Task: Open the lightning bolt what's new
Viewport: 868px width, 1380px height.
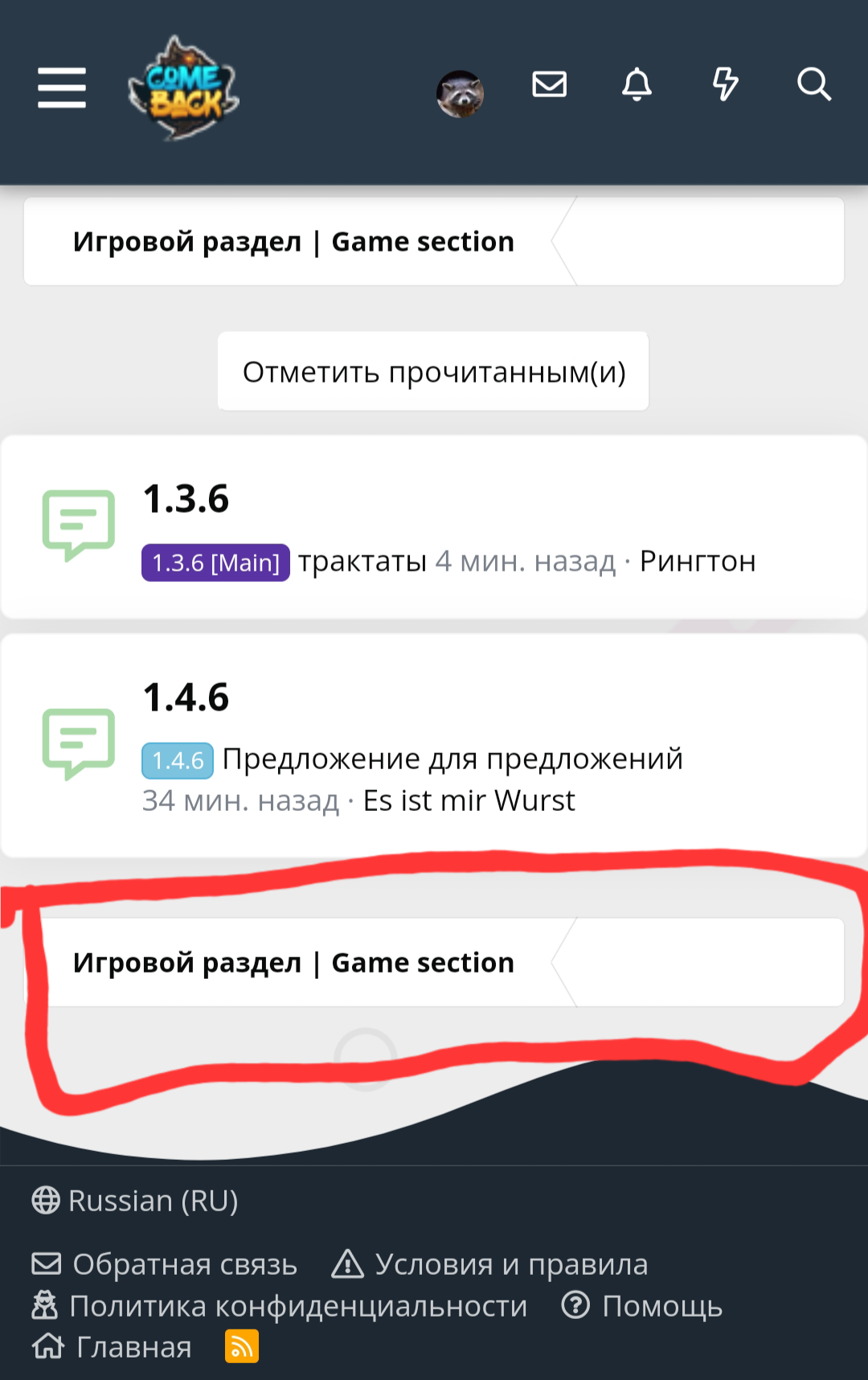Action: click(x=725, y=84)
